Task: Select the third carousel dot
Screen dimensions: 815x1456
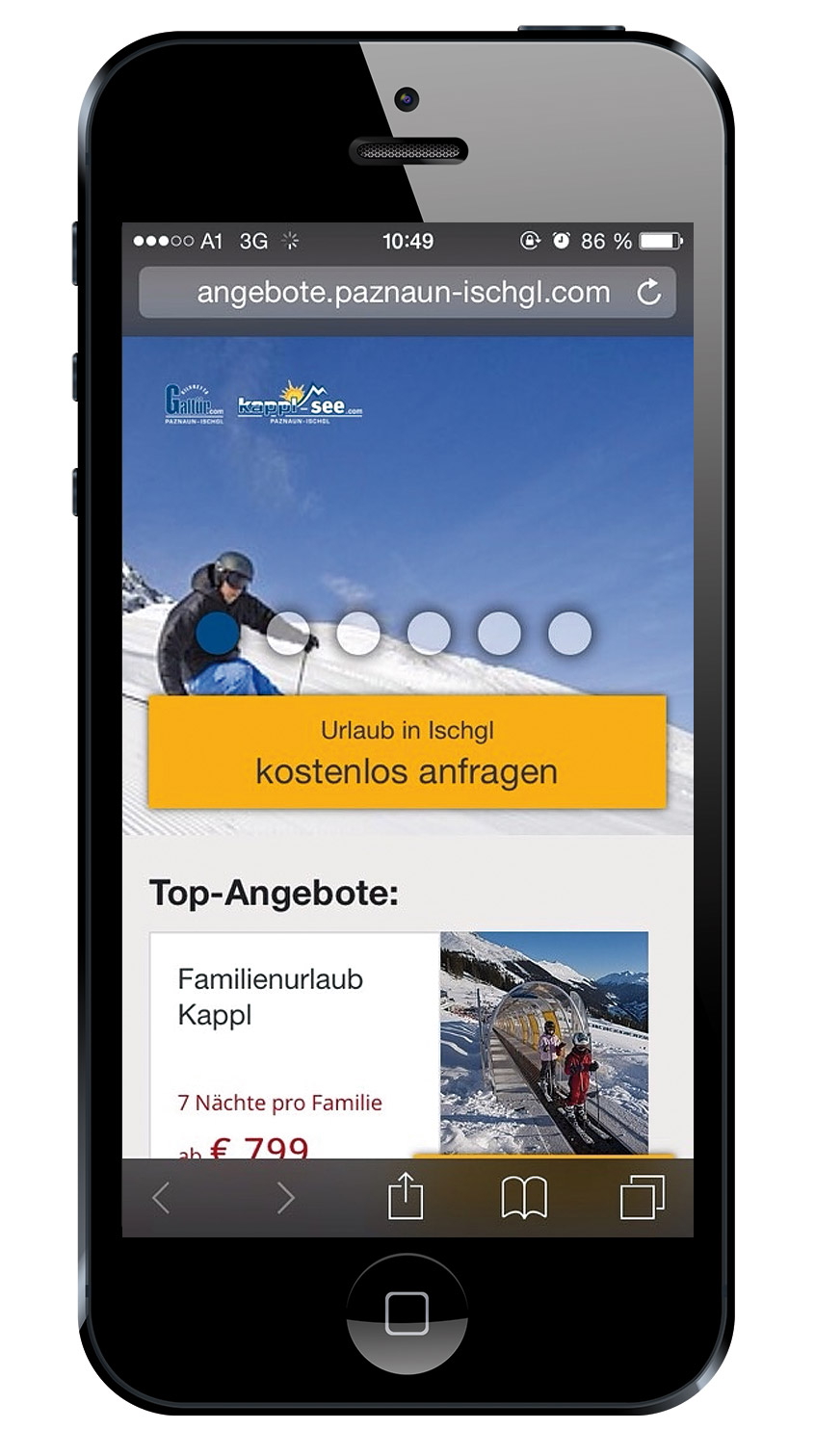Action: tap(358, 633)
